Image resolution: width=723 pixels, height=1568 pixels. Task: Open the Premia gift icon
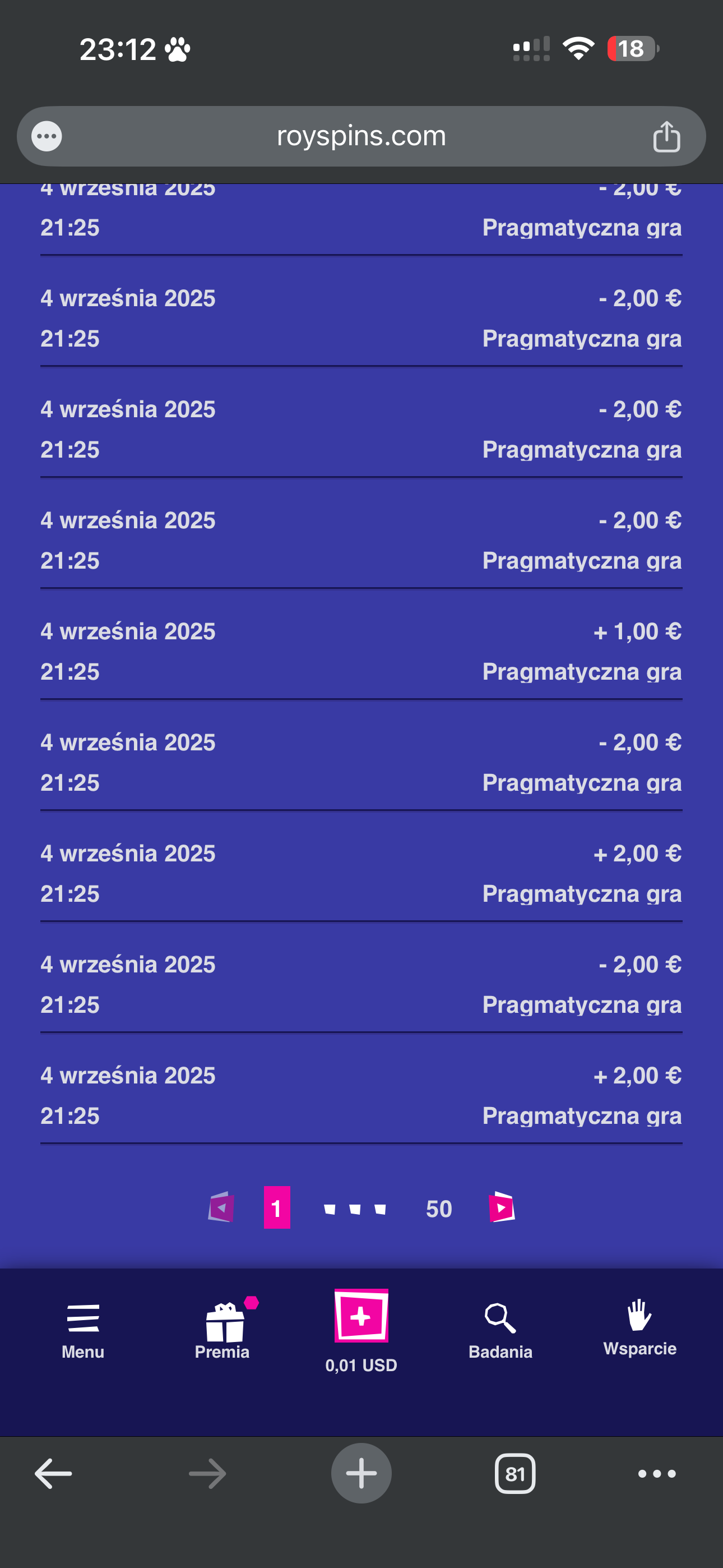pos(224,1325)
